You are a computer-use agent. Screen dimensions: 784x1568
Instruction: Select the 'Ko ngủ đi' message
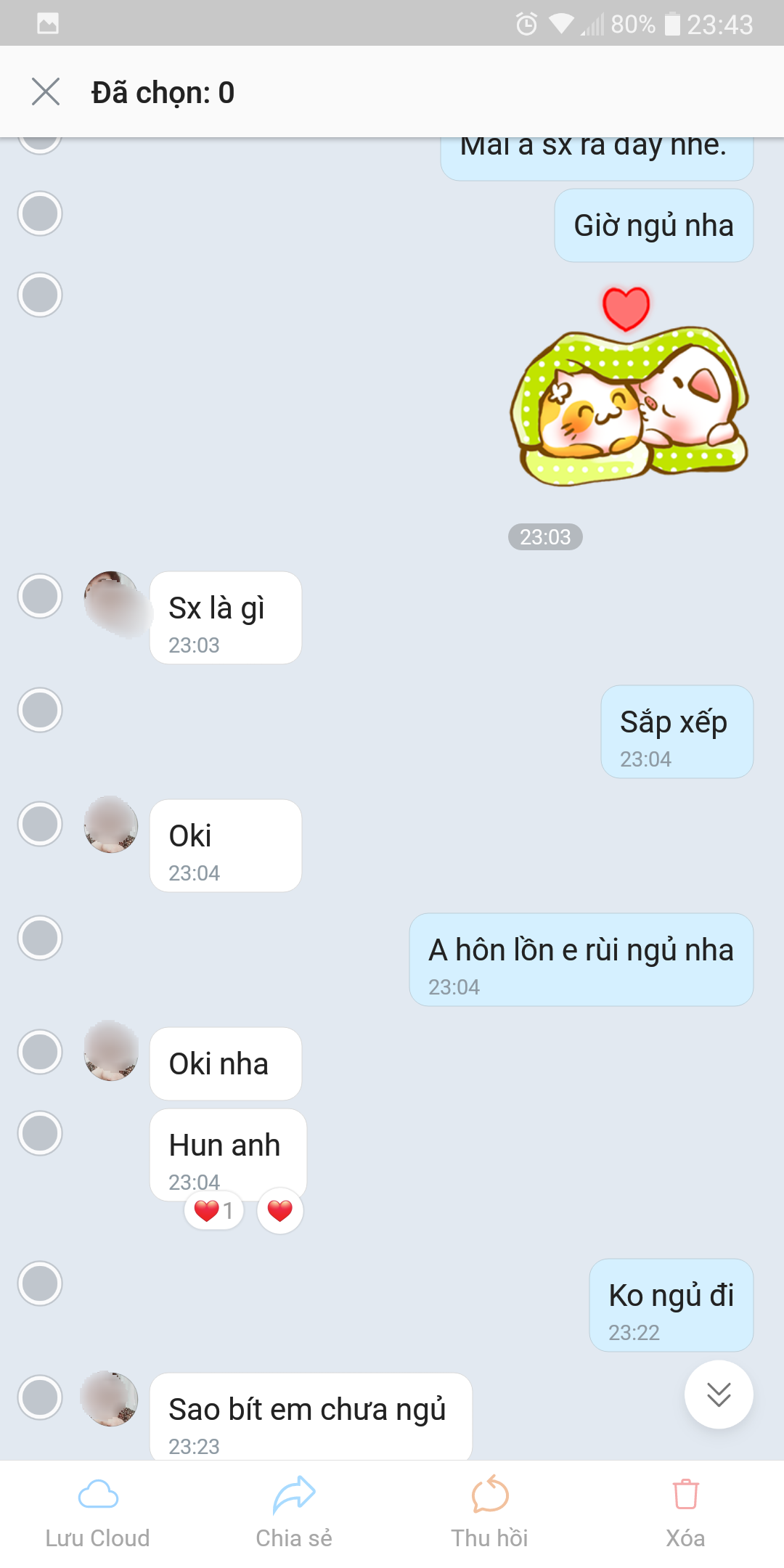tap(40, 1283)
